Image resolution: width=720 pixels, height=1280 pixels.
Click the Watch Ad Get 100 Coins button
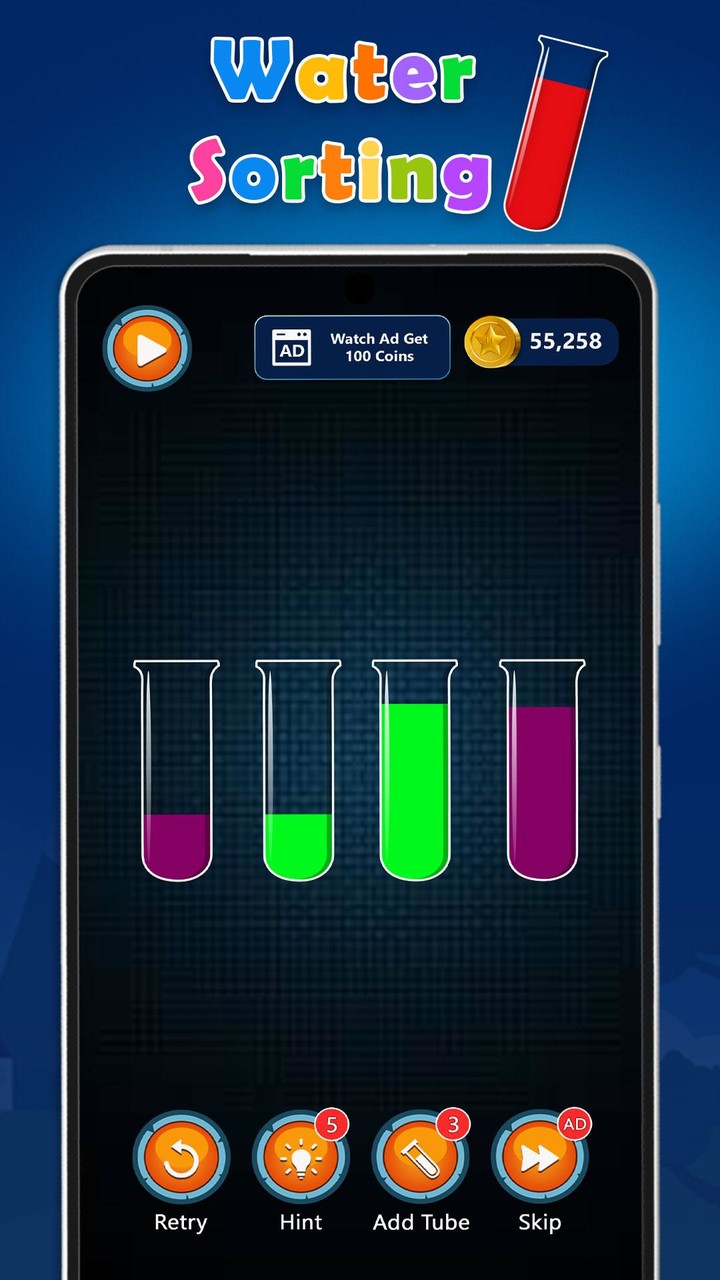point(352,347)
